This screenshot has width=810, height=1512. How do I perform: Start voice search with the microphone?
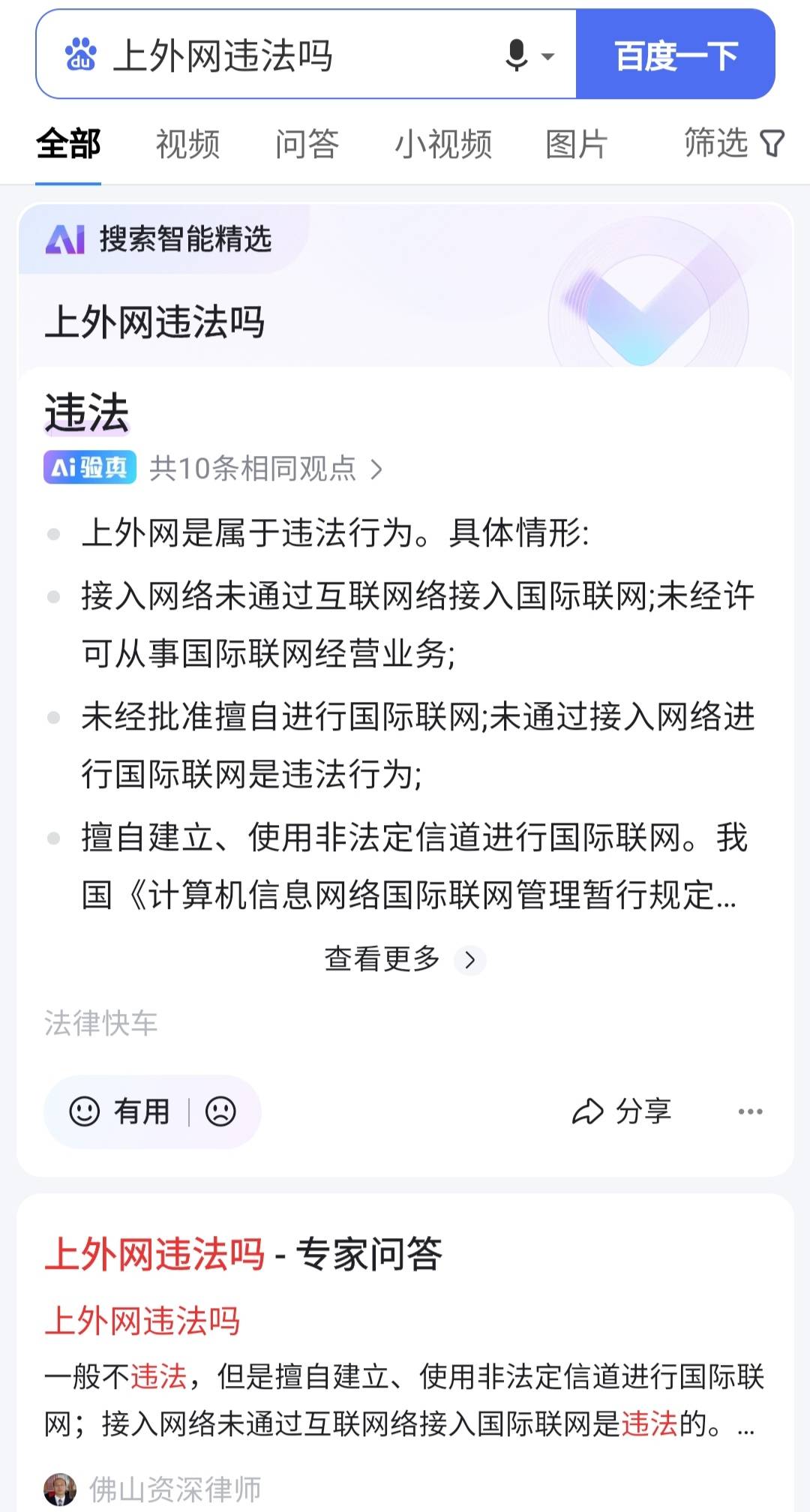pos(517,55)
